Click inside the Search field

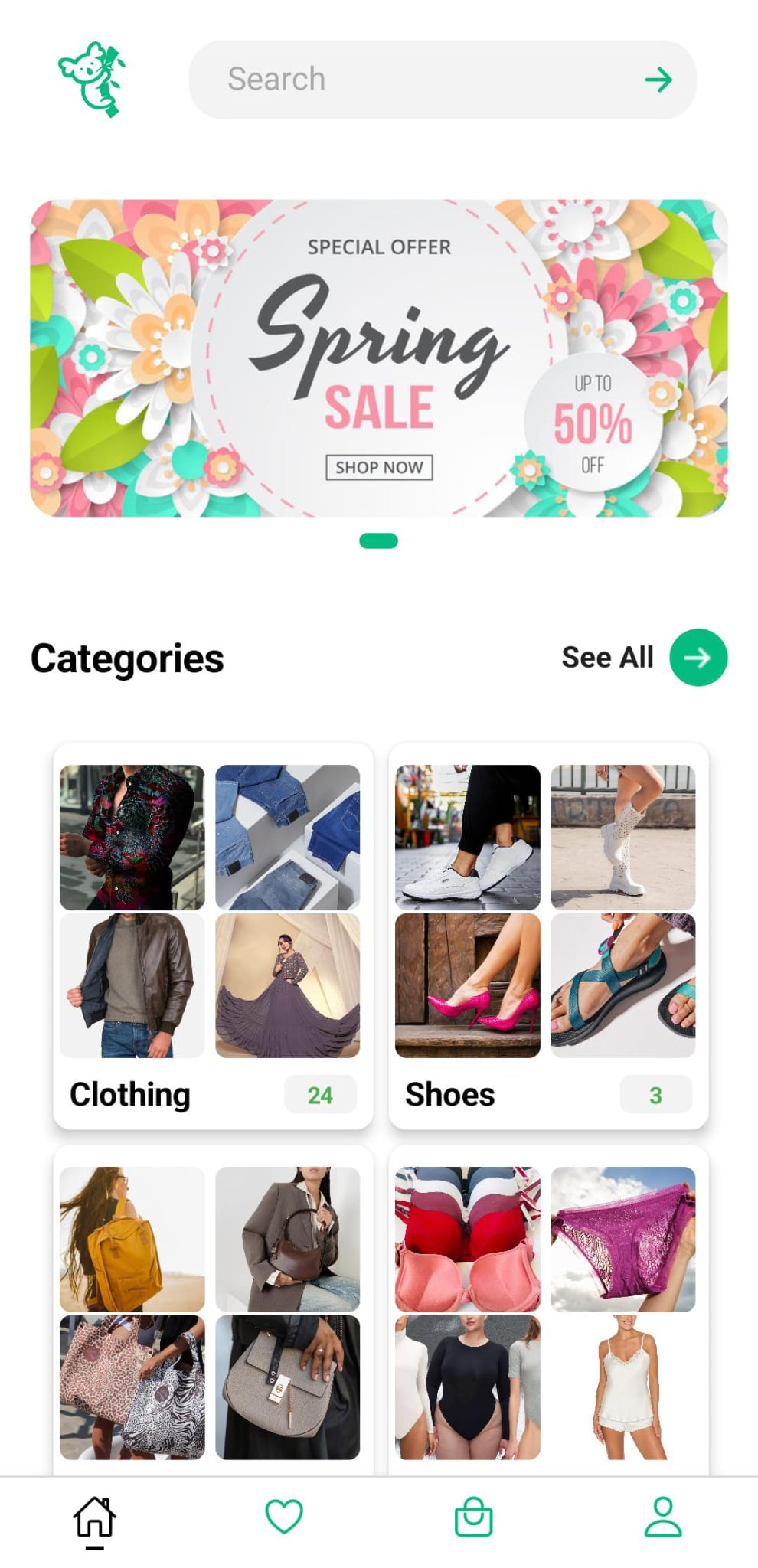(383, 78)
